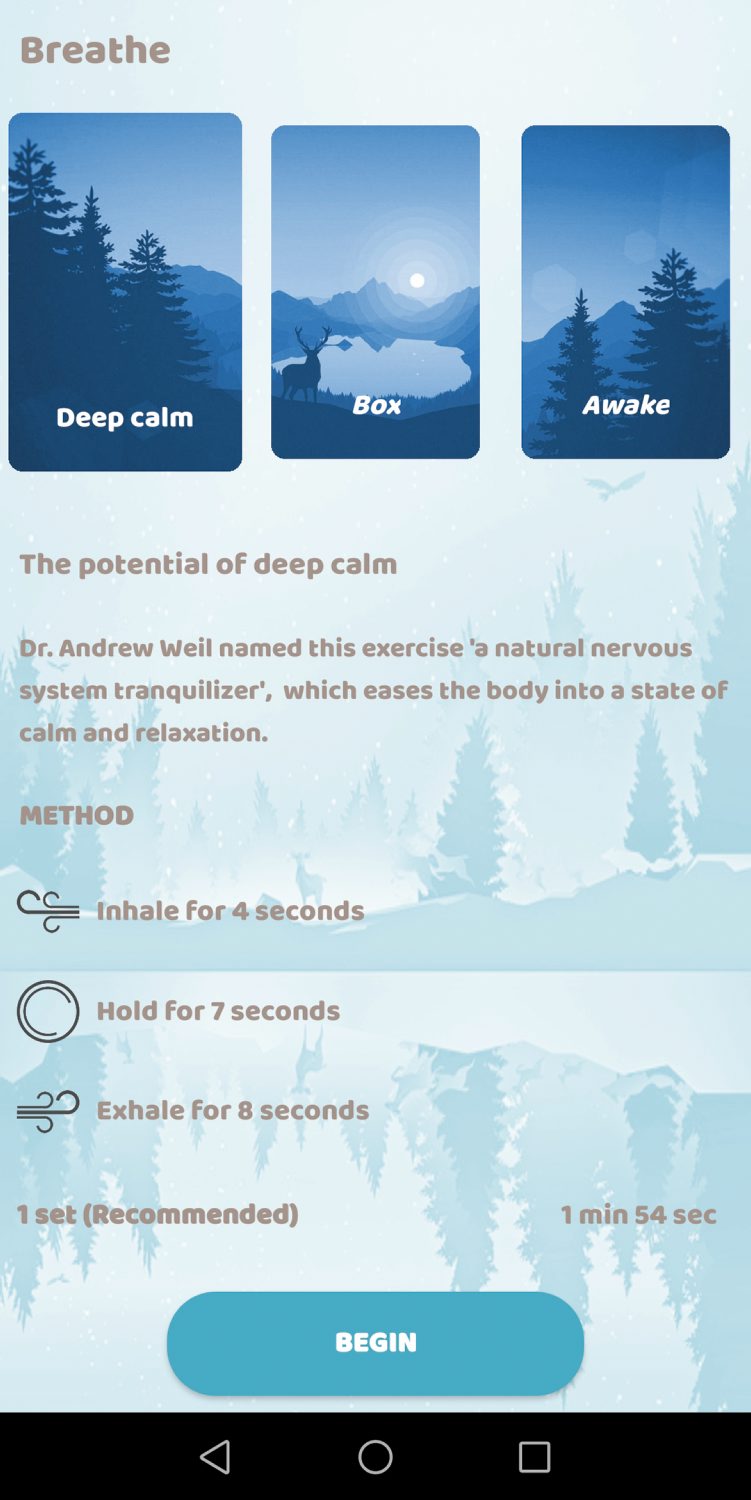Change the 1 set (Recommended) option
Viewport: 751px width, 1500px height.
(x=158, y=1215)
